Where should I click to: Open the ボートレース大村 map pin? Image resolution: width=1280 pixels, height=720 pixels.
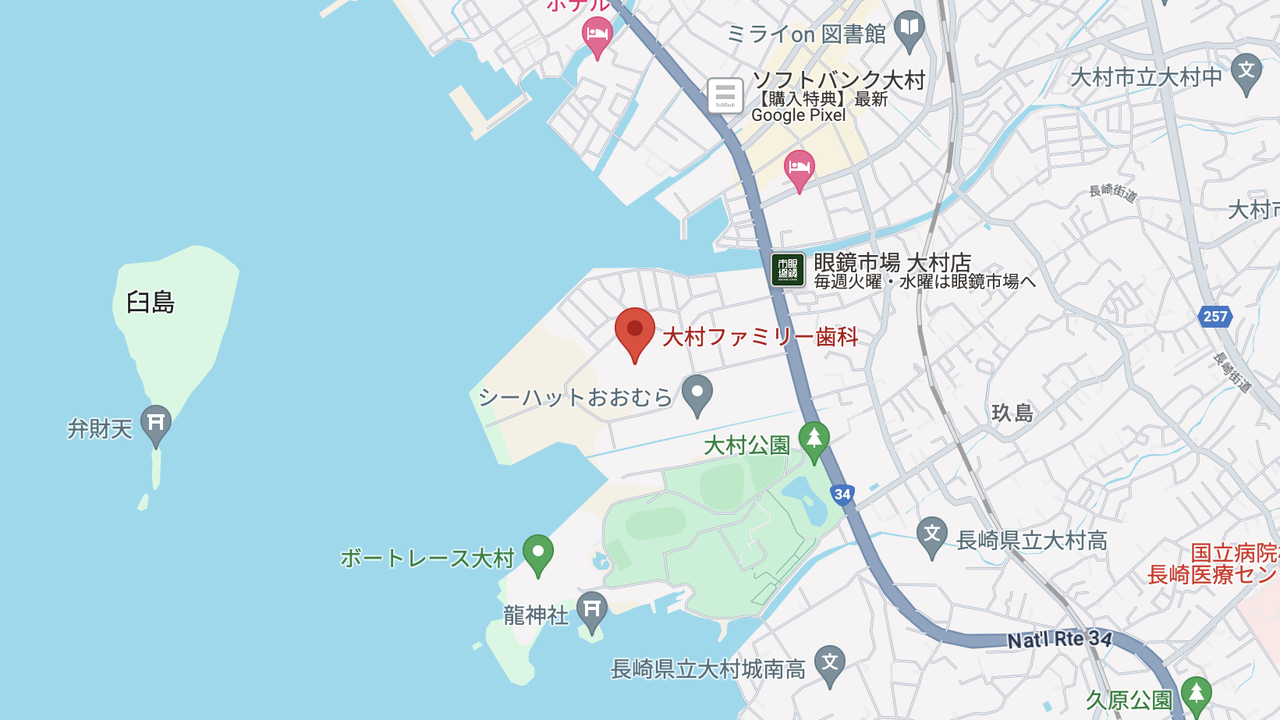(x=538, y=553)
